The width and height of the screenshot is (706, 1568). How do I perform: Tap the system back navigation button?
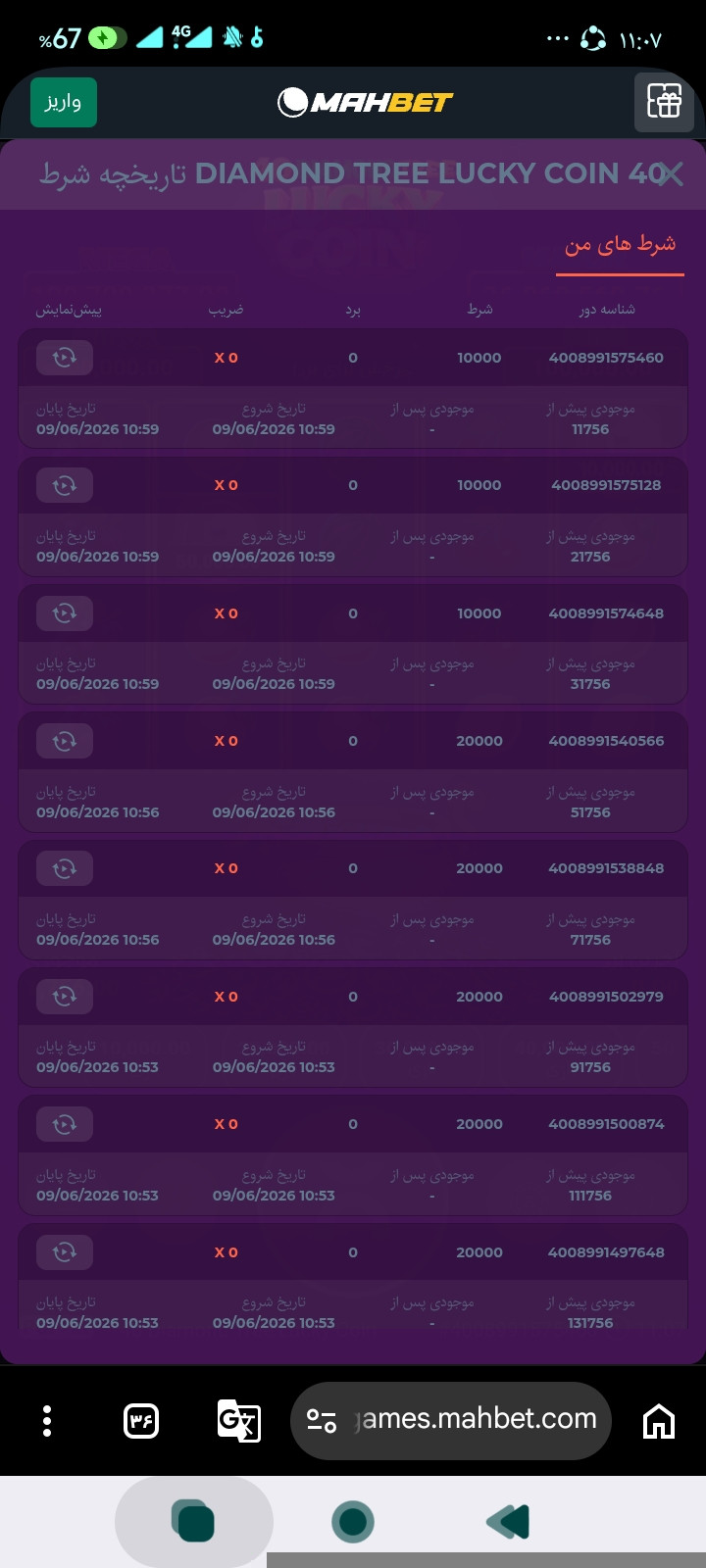pos(508,1522)
